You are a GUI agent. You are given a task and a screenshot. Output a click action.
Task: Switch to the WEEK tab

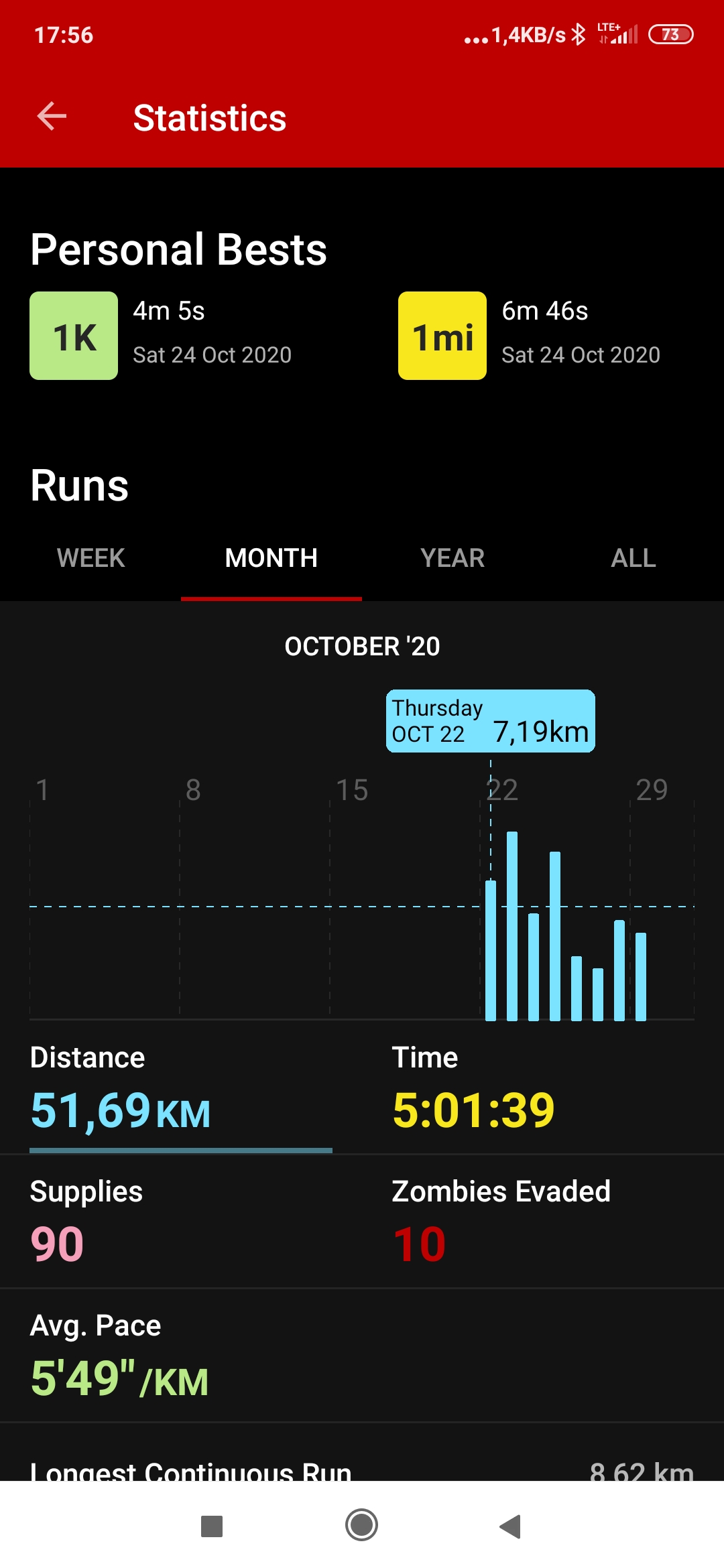click(90, 558)
